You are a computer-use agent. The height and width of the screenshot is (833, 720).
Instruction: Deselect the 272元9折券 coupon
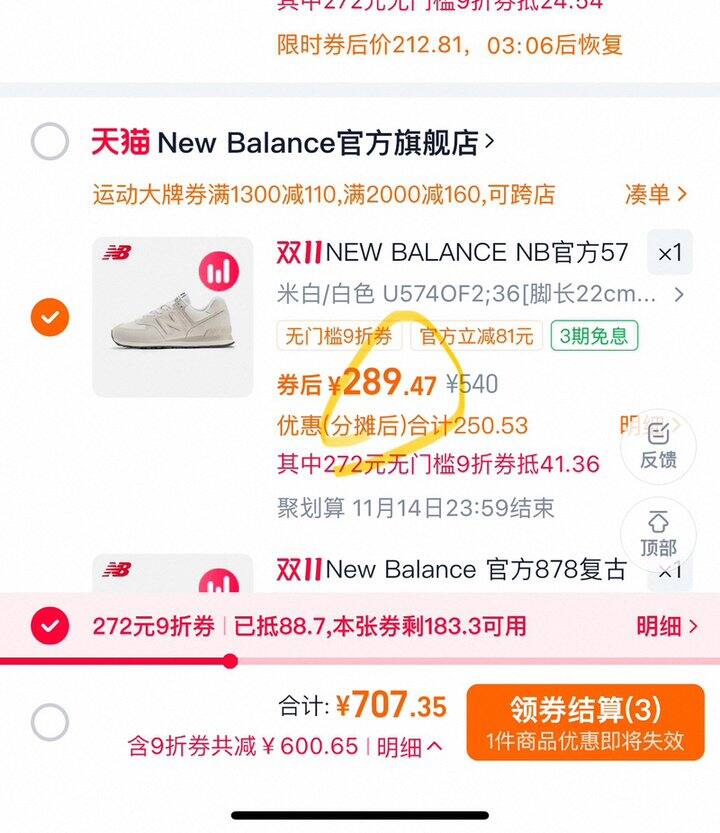[x=49, y=627]
